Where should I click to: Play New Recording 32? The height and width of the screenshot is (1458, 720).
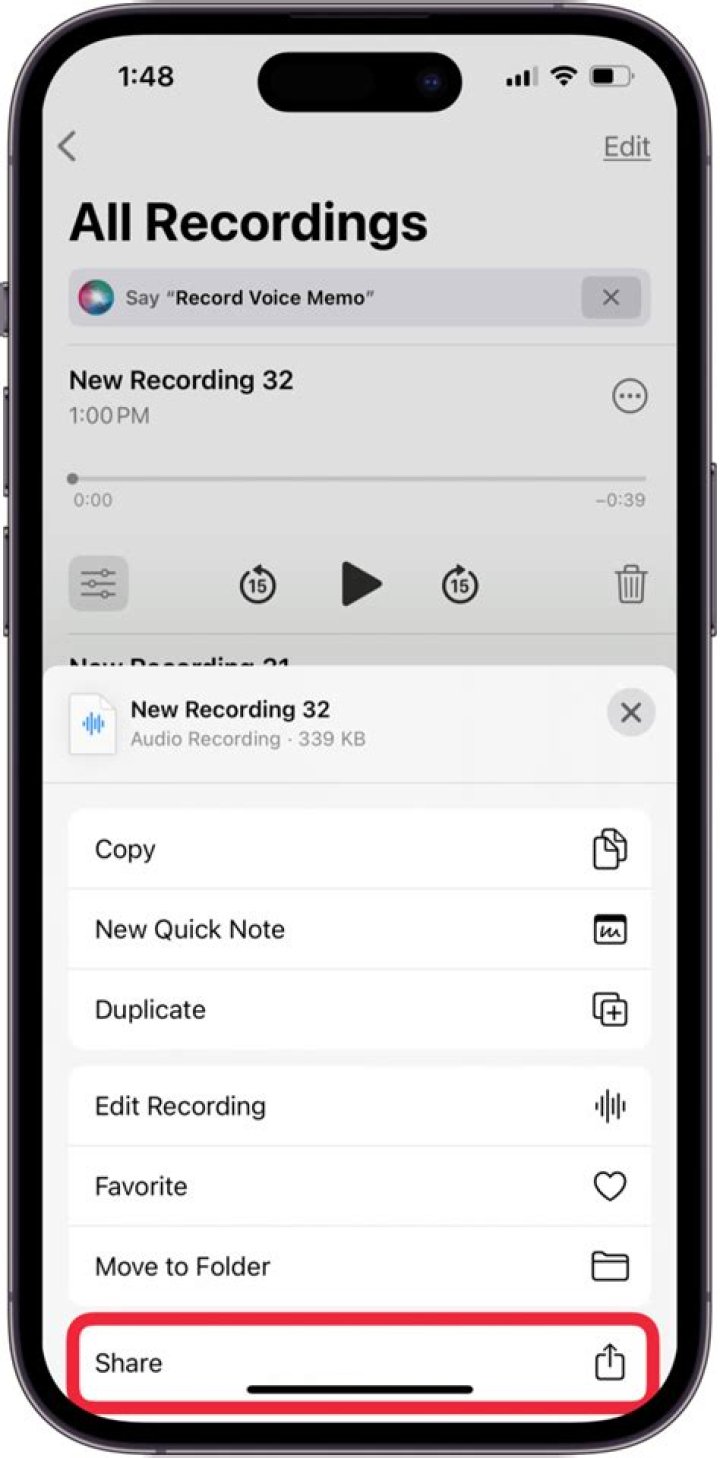[x=360, y=583]
